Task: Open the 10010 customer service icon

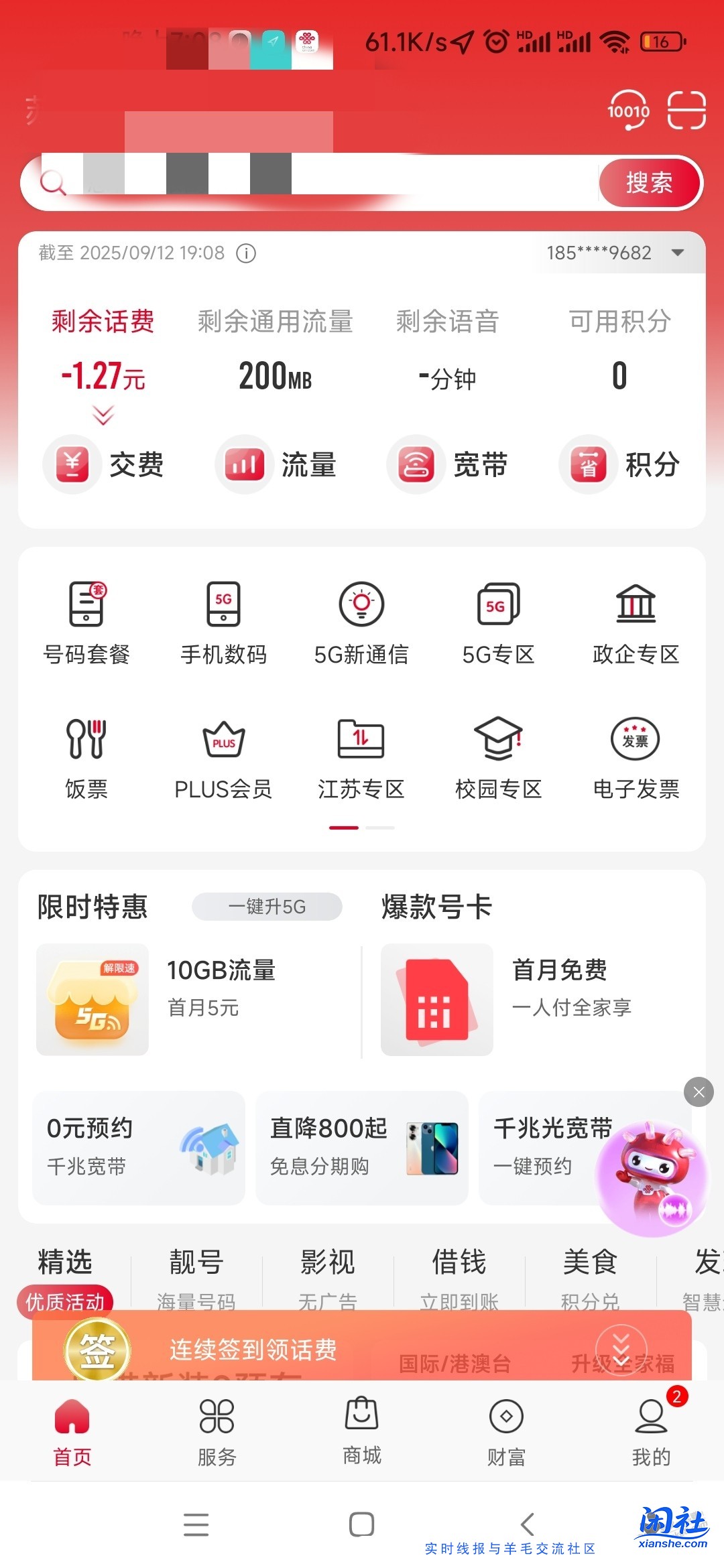Action: pyautogui.click(x=627, y=109)
